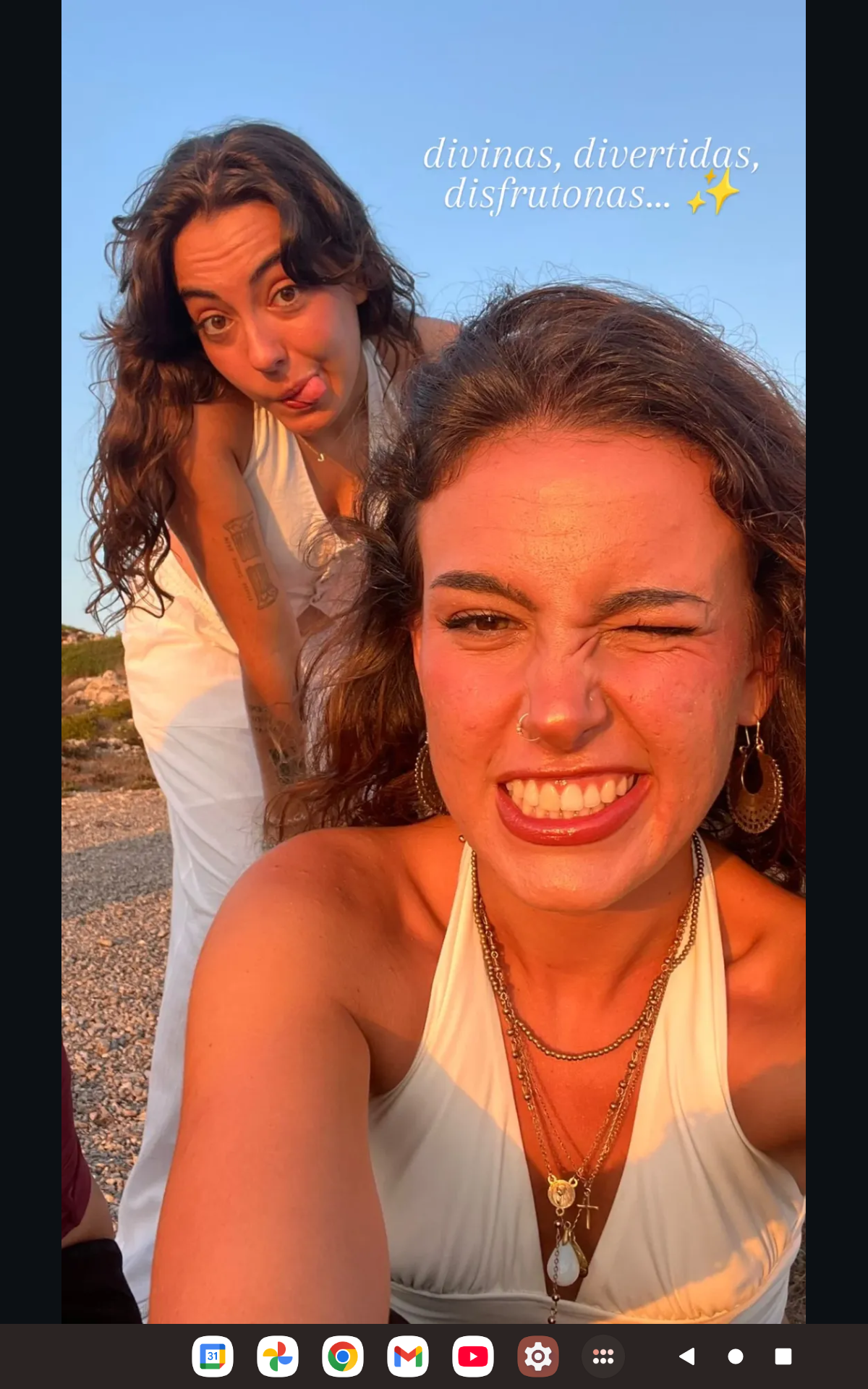Open the Chrome browser
The image size is (868, 1389).
pyautogui.click(x=343, y=1356)
